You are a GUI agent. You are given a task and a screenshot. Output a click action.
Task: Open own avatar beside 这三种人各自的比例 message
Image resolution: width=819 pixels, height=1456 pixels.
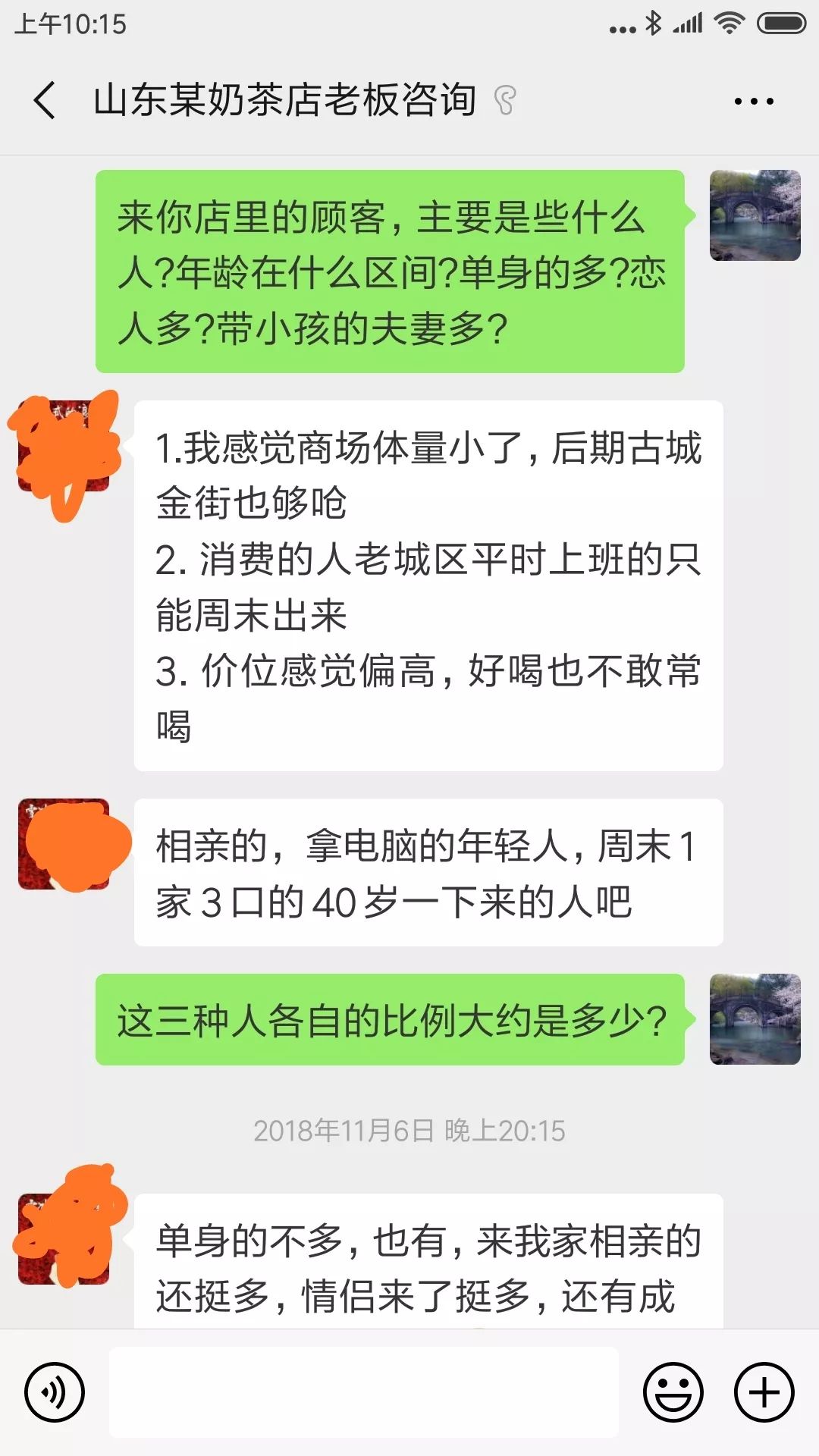(755, 1018)
